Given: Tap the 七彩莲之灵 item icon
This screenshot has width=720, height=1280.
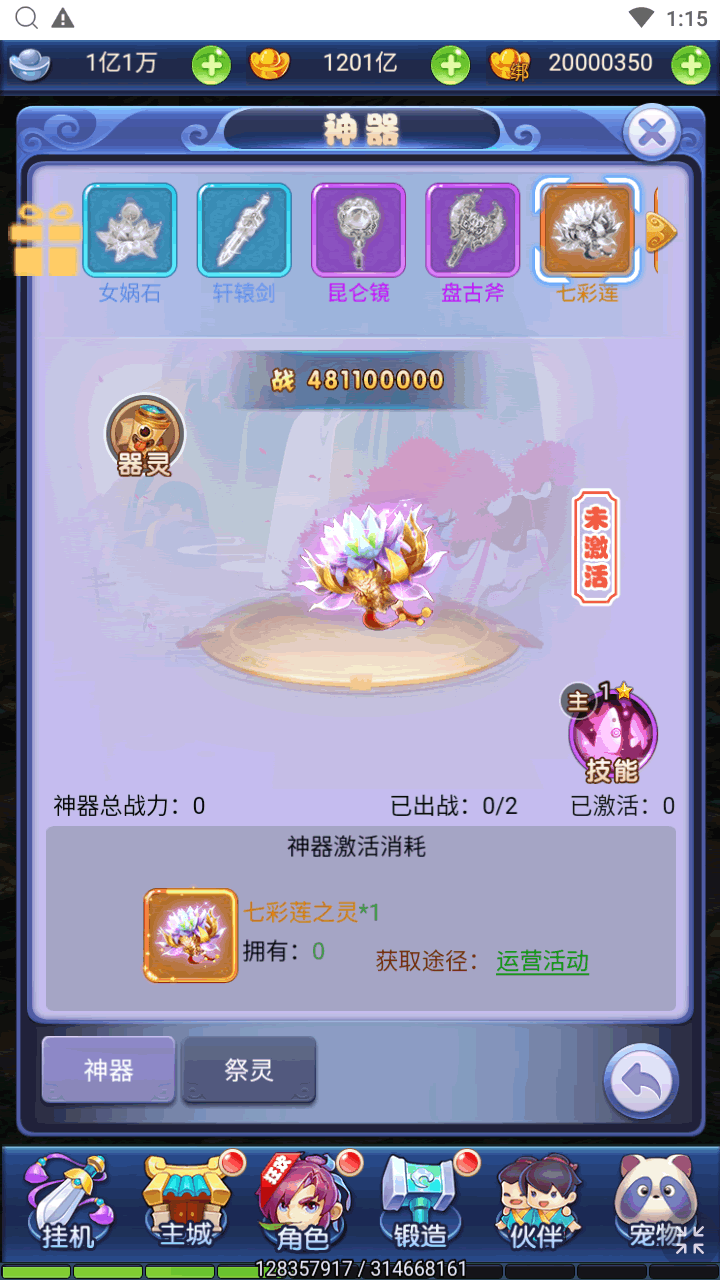Looking at the screenshot, I should [x=190, y=936].
